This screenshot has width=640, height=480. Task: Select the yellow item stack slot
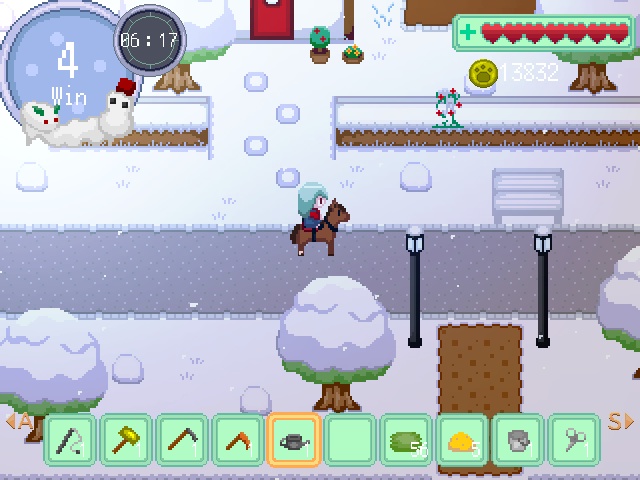462,440
